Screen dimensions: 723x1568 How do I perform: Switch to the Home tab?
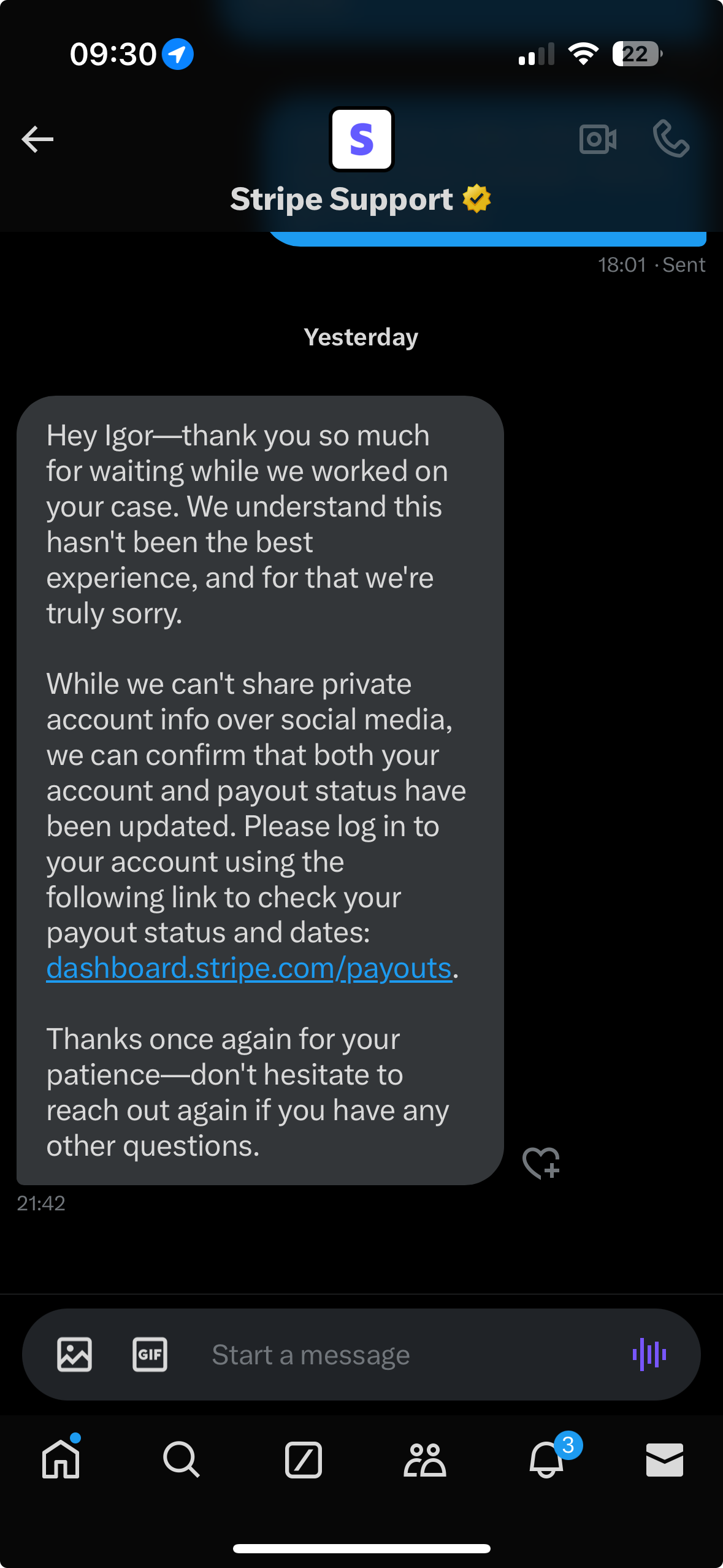(x=61, y=1459)
